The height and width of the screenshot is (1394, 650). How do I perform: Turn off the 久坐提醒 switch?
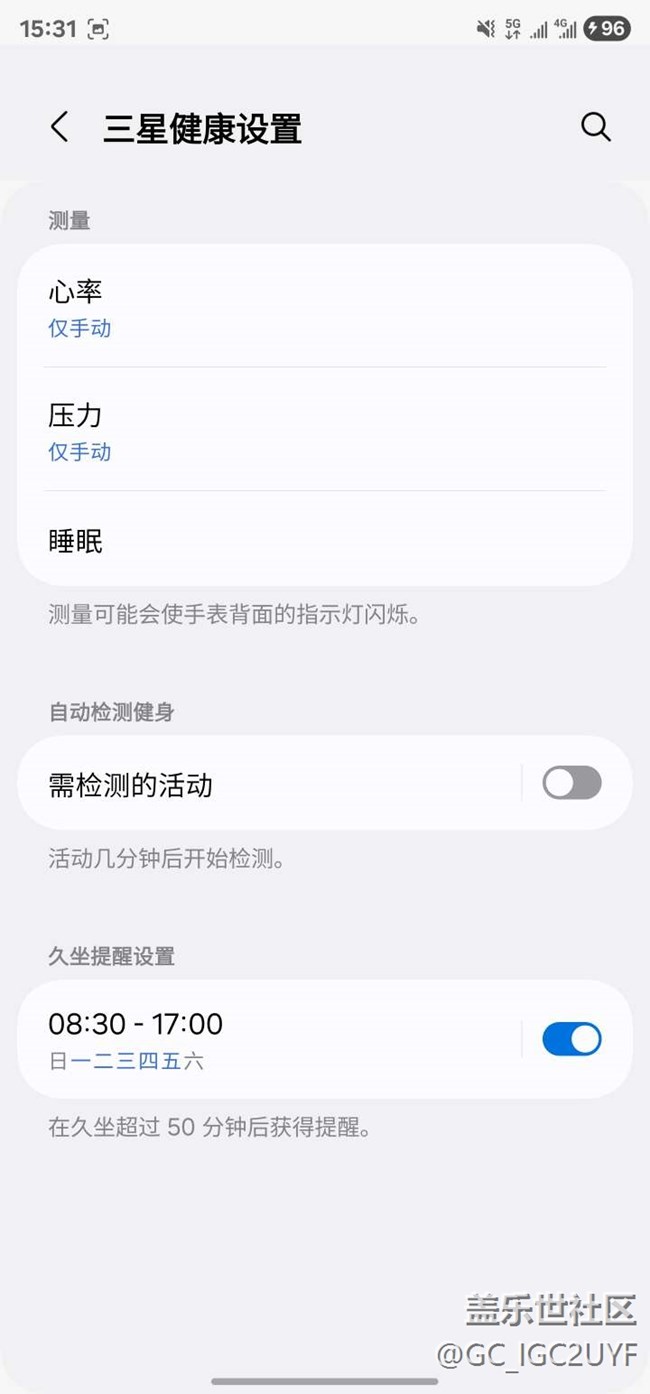click(x=572, y=1039)
